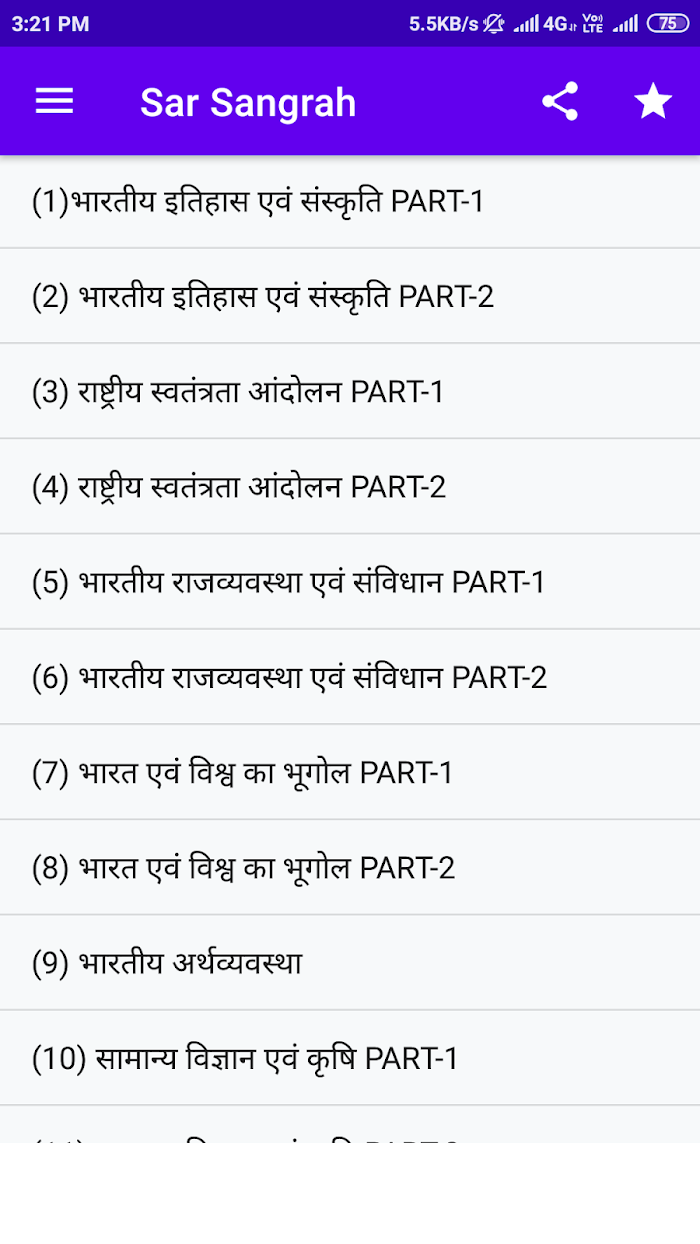Open भारतीय राजव्यवस्था एवं संविधान PART-2
Screen dimensions: 700x1244
point(350,677)
